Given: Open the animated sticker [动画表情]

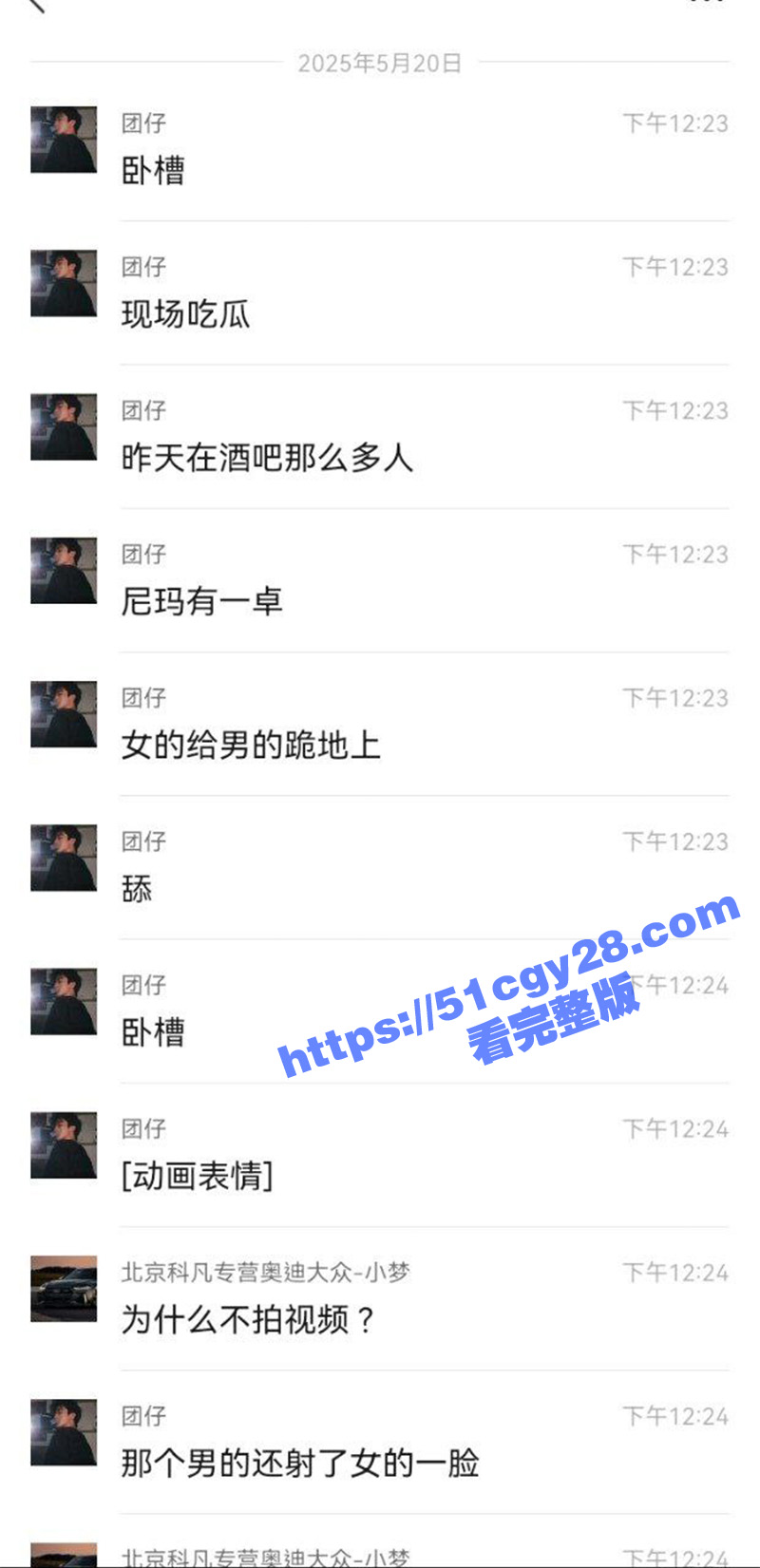Looking at the screenshot, I should (x=197, y=1176).
